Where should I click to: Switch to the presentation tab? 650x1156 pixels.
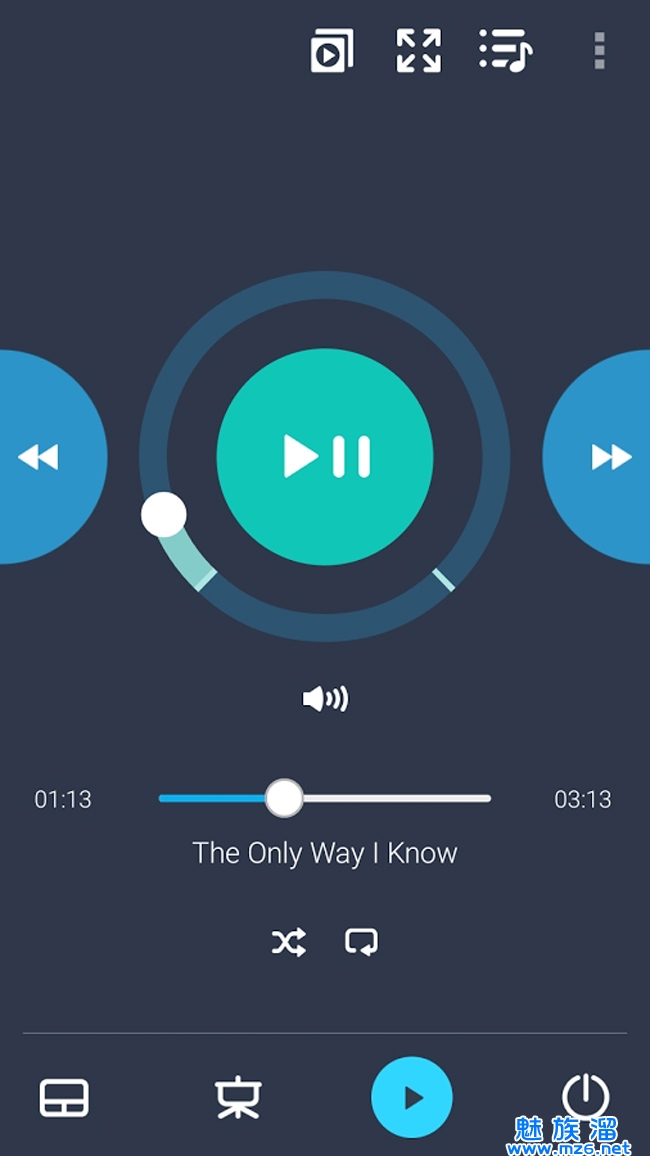(238, 1098)
